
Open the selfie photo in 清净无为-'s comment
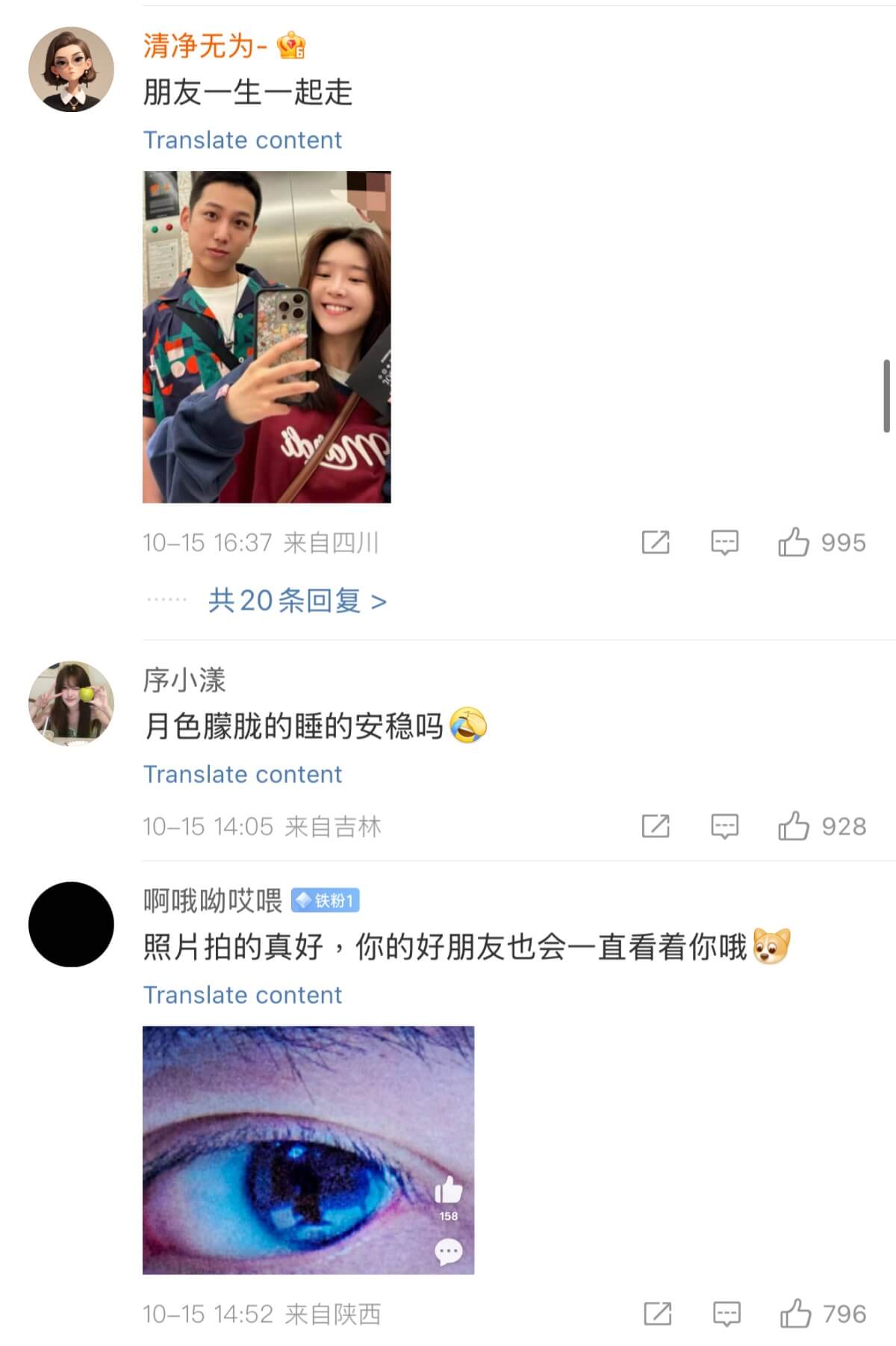tap(267, 337)
